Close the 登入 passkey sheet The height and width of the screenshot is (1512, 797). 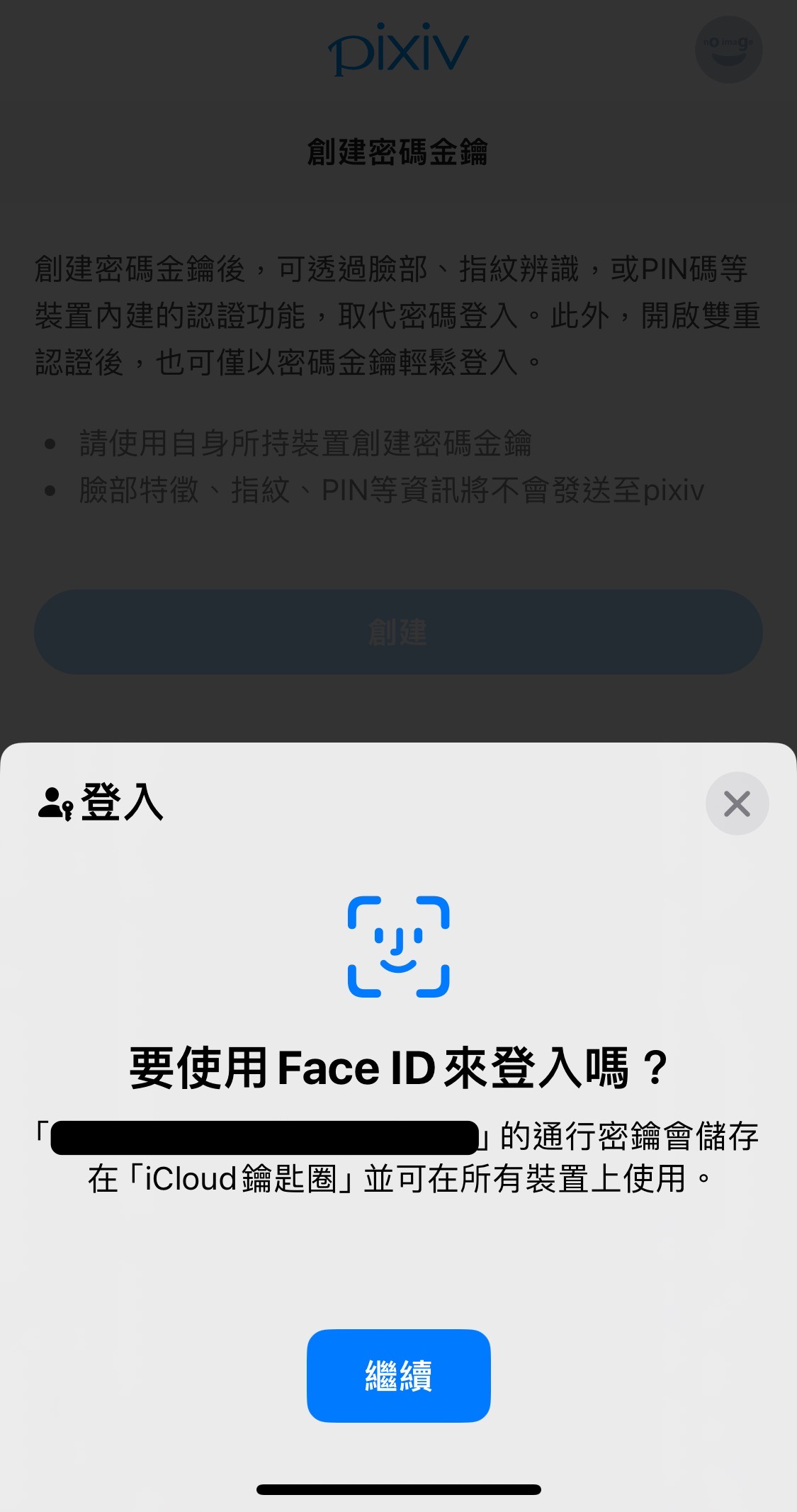(x=737, y=803)
